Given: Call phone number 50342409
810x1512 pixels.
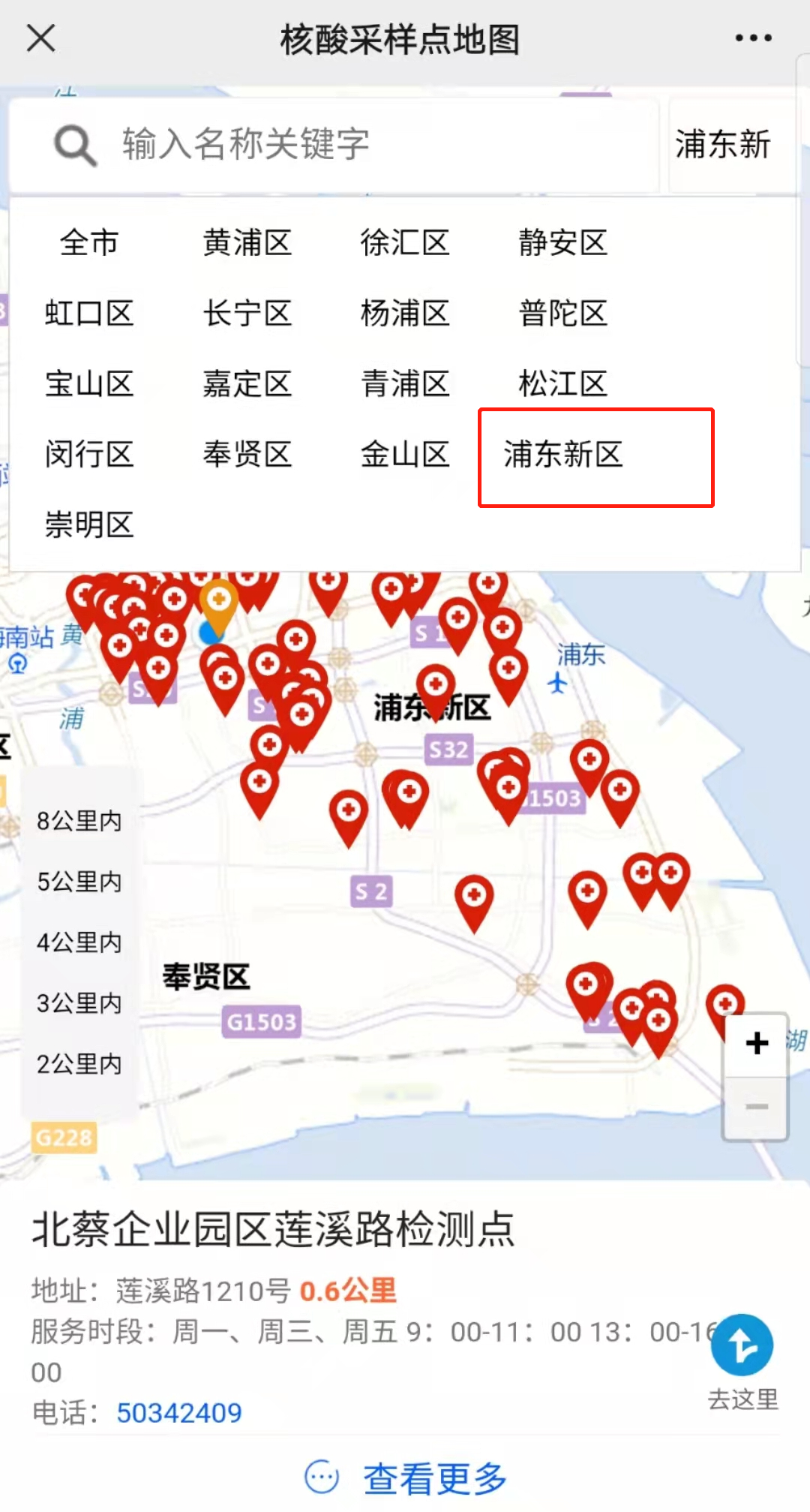Looking at the screenshot, I should point(178,1413).
